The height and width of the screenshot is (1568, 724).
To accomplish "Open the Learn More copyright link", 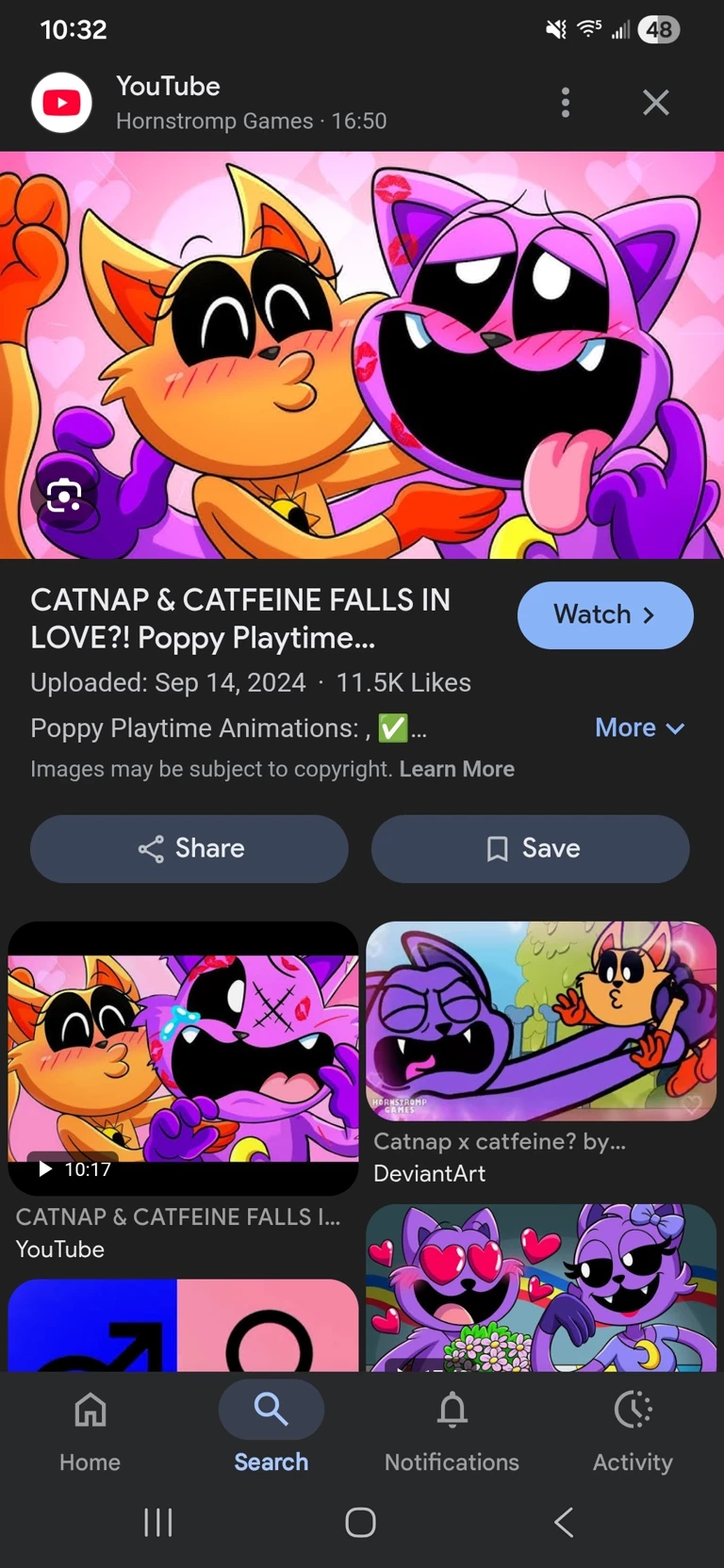I will 456,769.
